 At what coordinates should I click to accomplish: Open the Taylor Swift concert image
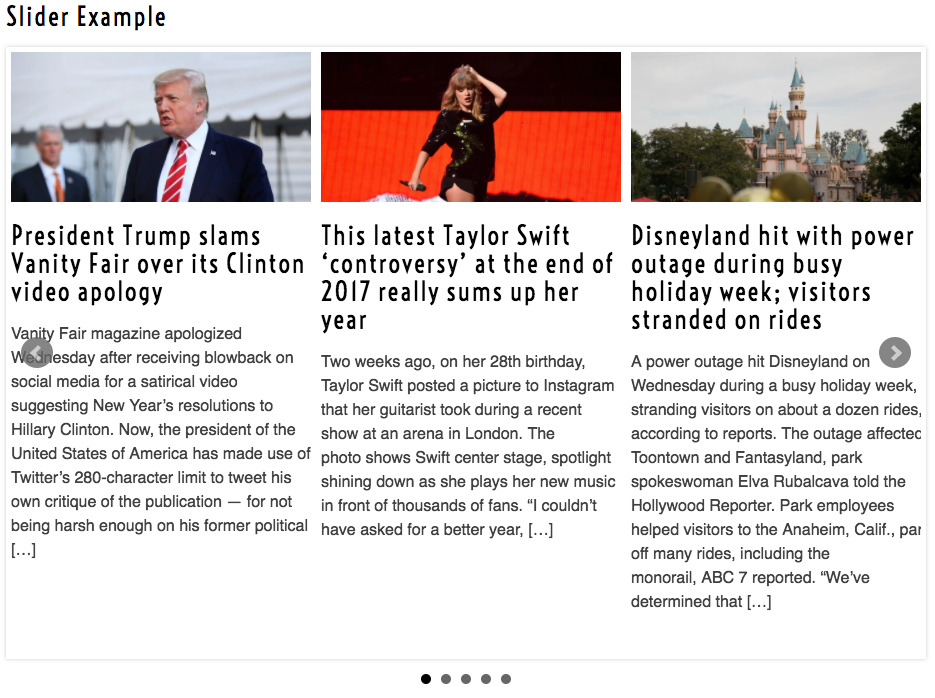[x=471, y=127]
